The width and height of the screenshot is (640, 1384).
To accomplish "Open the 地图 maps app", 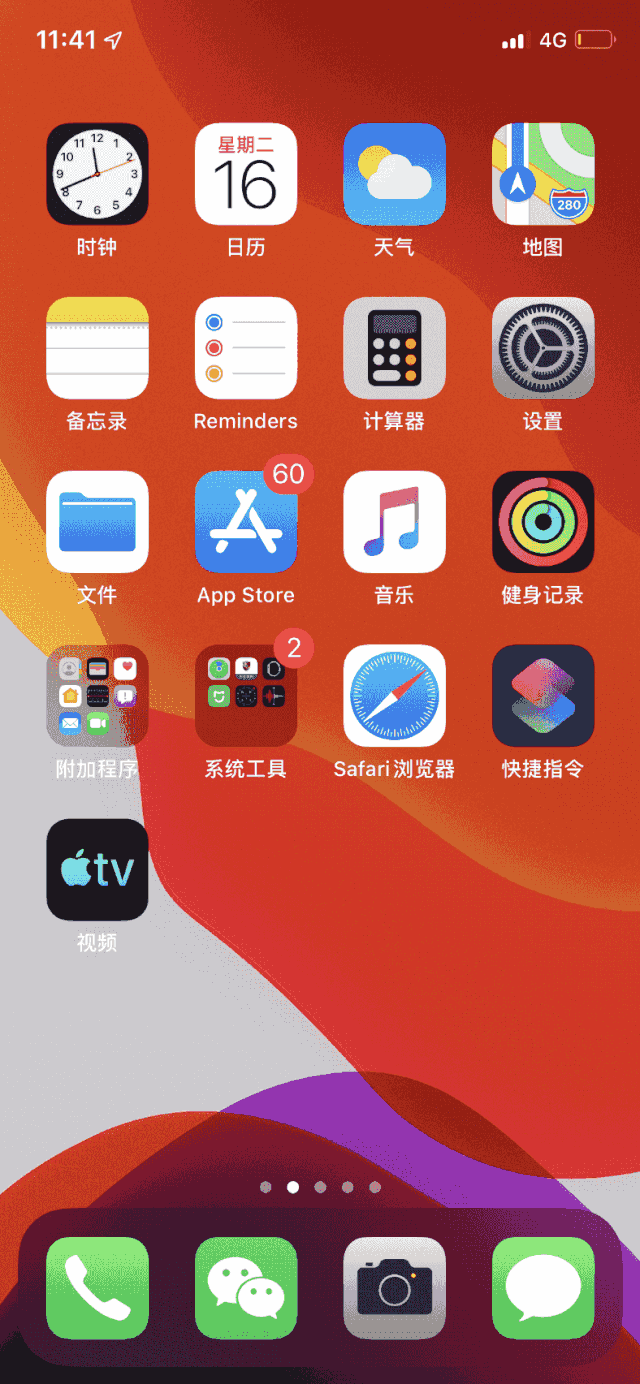I will (x=543, y=174).
